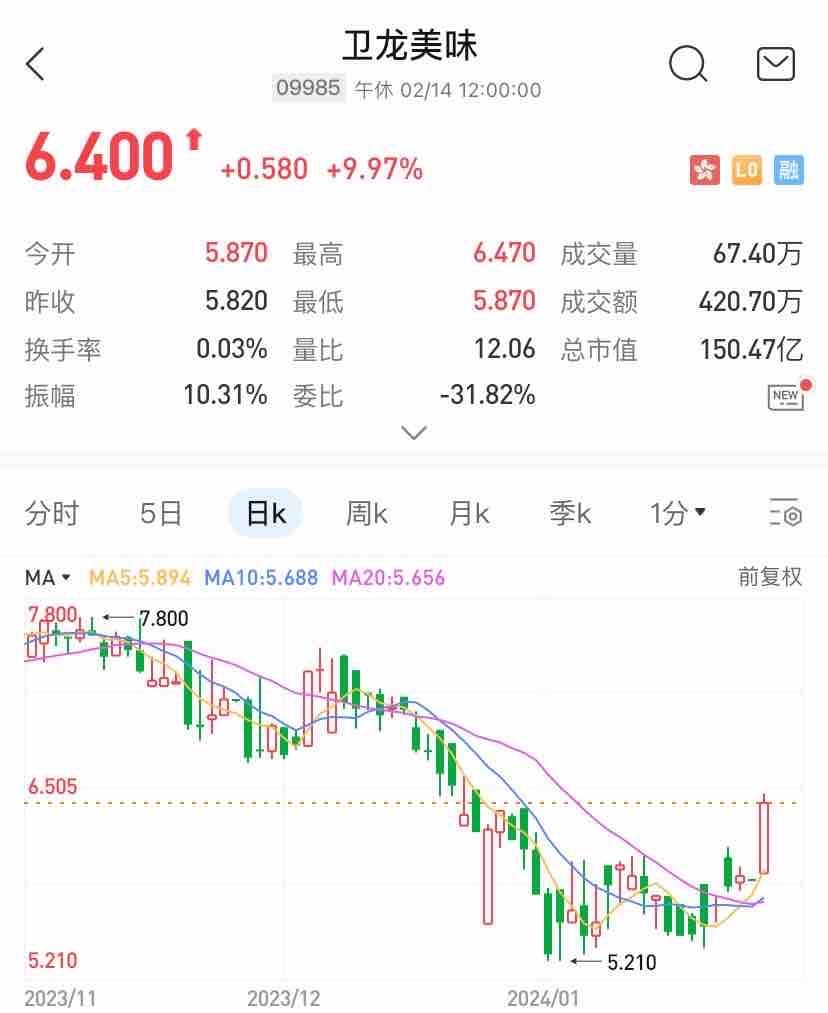Switch to the 月k chart tab
The height and width of the screenshot is (1013, 828).
469,514
